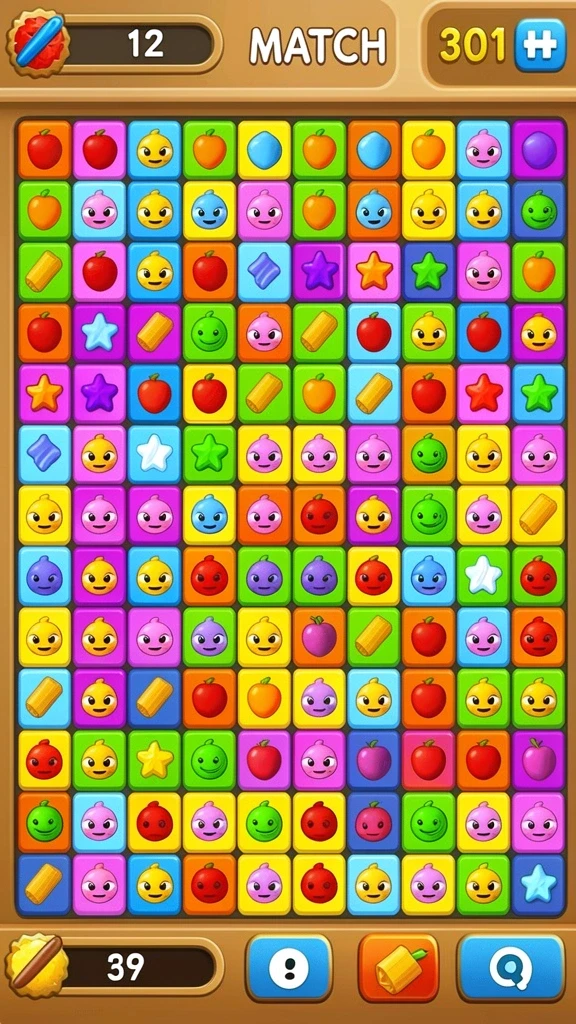Tap the blue Q button at the bottom
This screenshot has width=576, height=1024.
[511, 968]
